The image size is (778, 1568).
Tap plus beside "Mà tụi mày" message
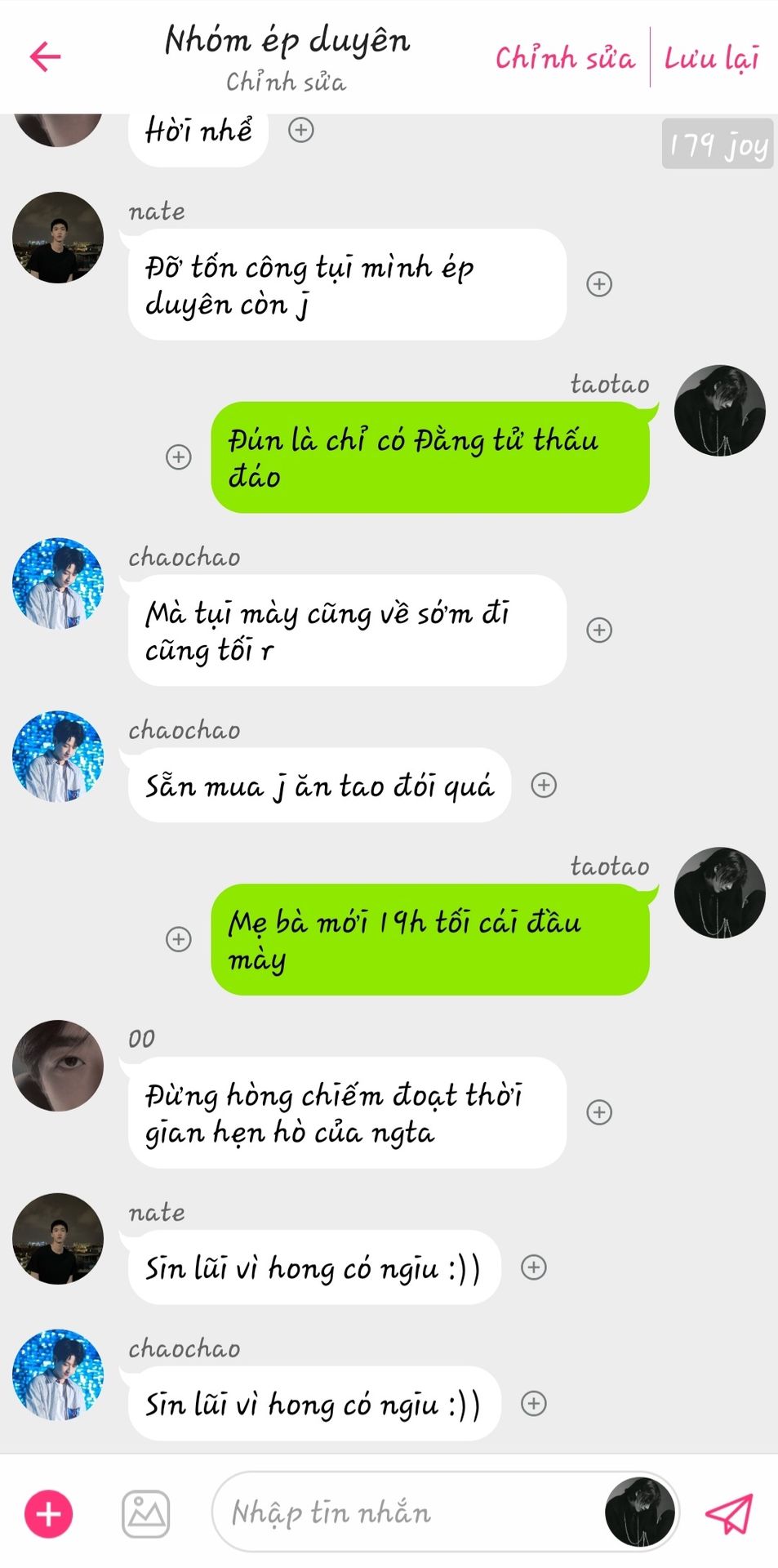pos(599,630)
